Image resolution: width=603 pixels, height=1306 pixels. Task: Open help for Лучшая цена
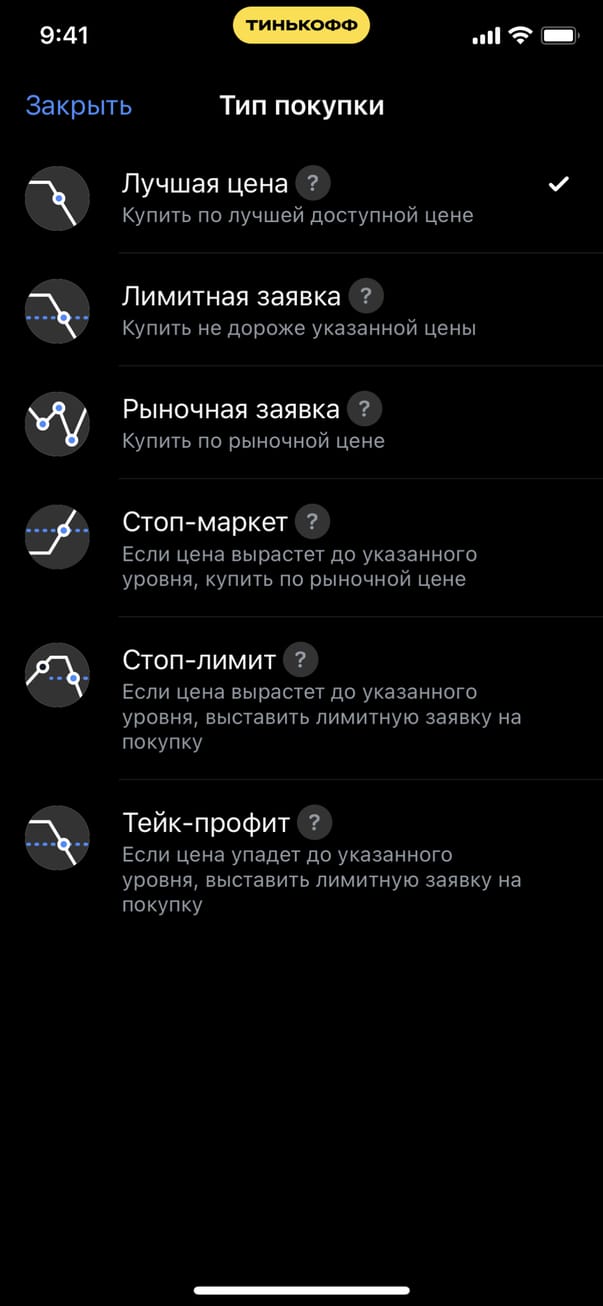[314, 184]
